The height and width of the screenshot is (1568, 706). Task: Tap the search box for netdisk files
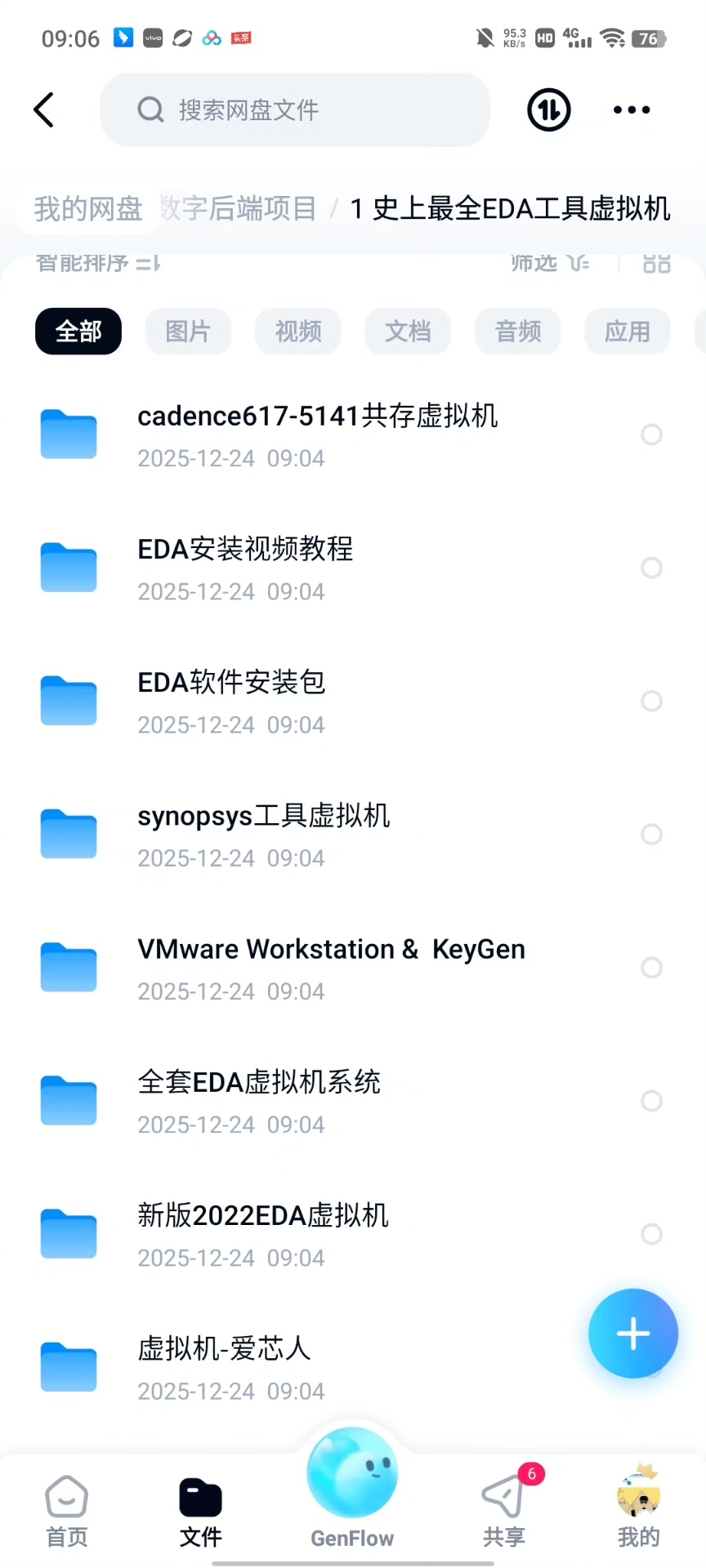pos(294,109)
